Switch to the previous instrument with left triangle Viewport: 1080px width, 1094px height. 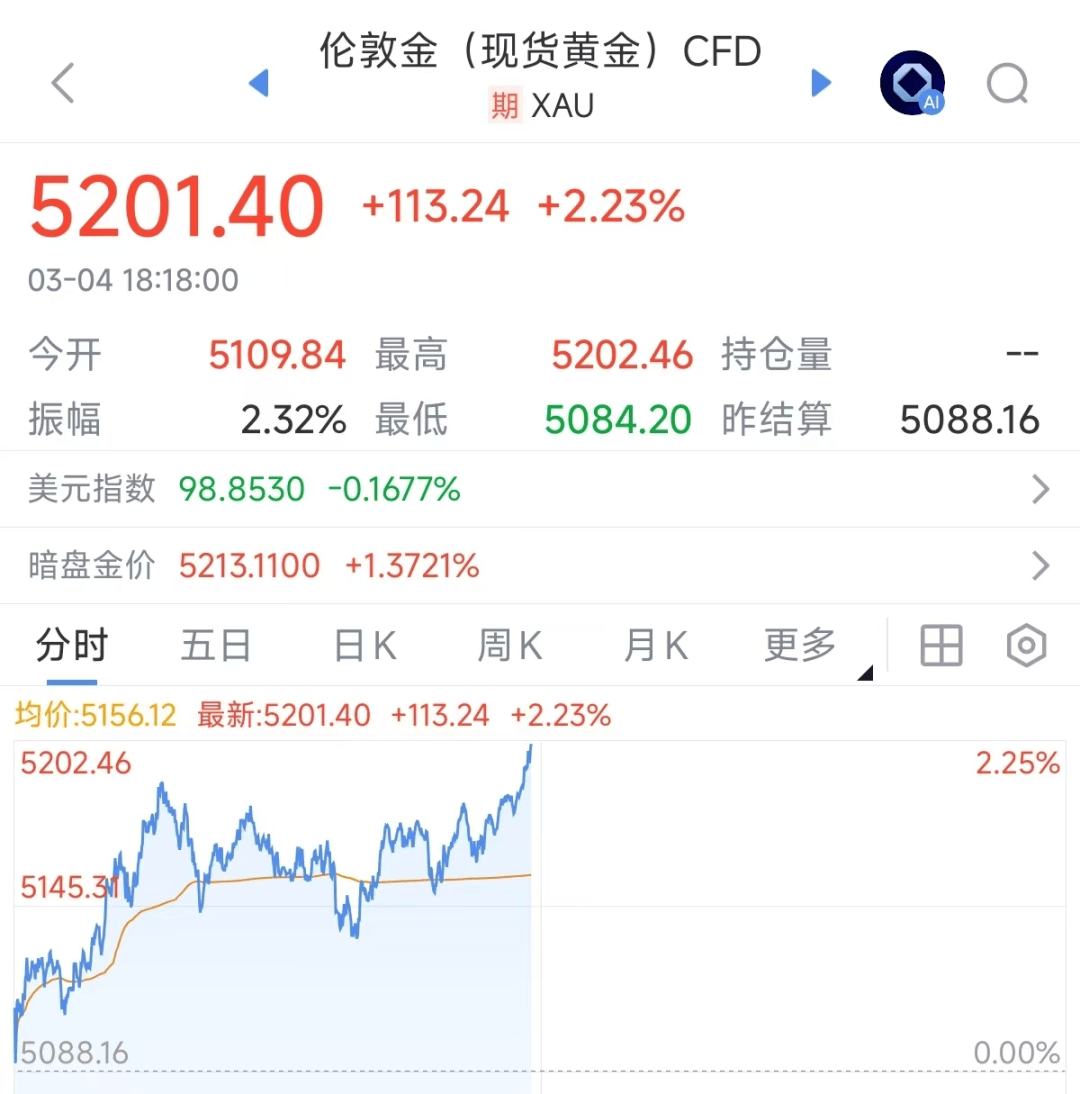[x=258, y=83]
